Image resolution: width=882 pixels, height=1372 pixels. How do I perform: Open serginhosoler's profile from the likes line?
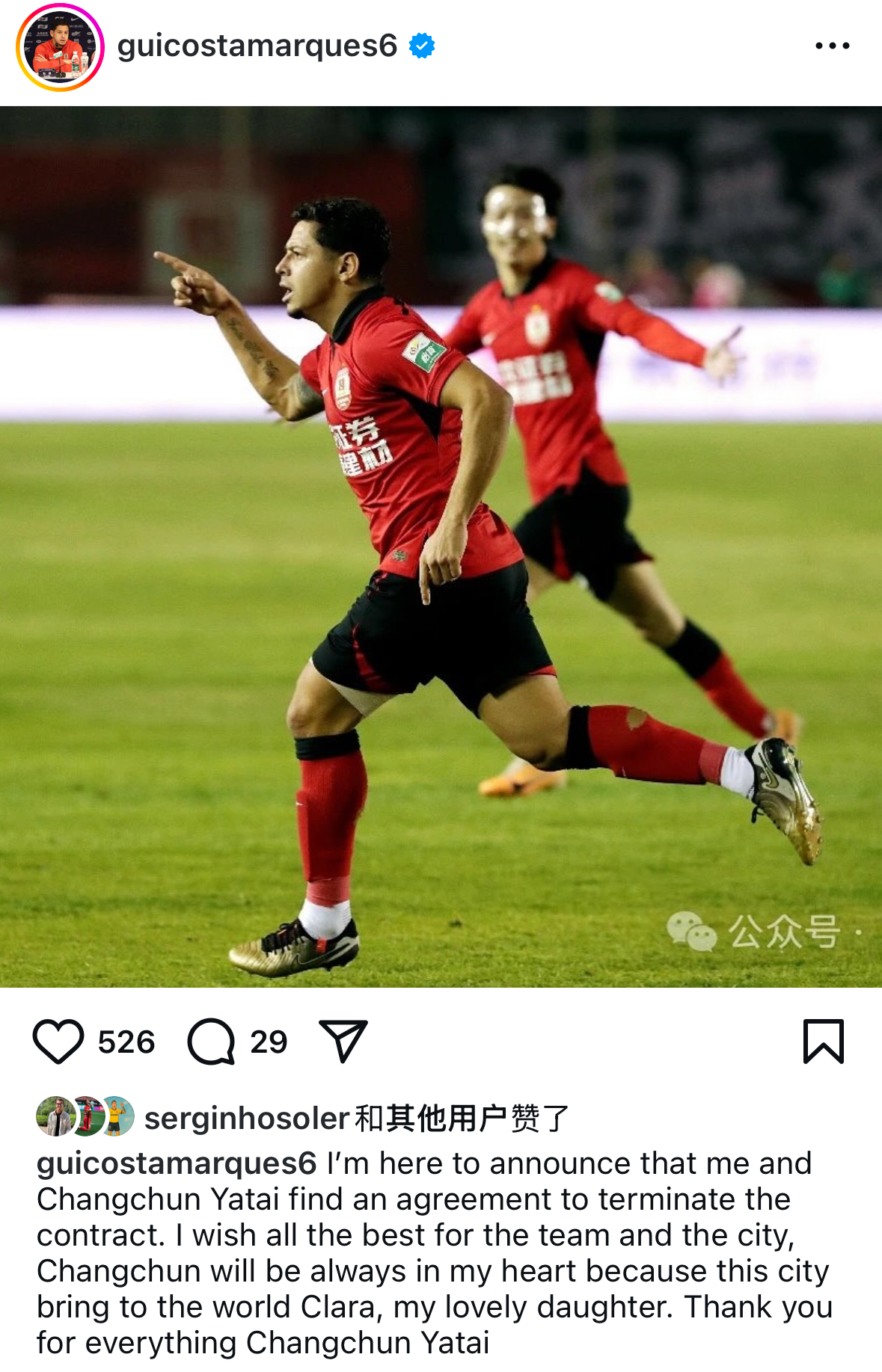click(246, 1119)
